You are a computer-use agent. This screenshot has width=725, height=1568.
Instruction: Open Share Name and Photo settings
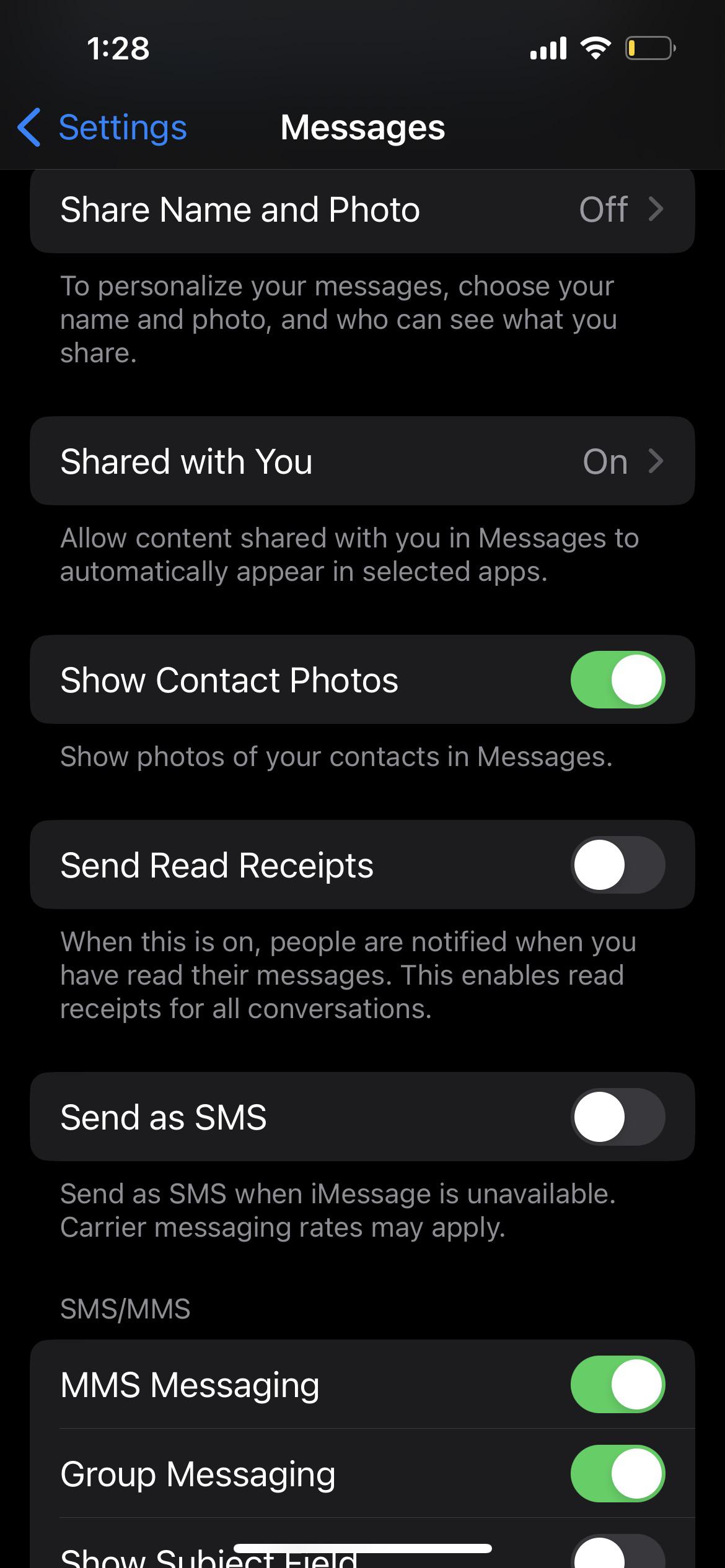[x=362, y=209]
